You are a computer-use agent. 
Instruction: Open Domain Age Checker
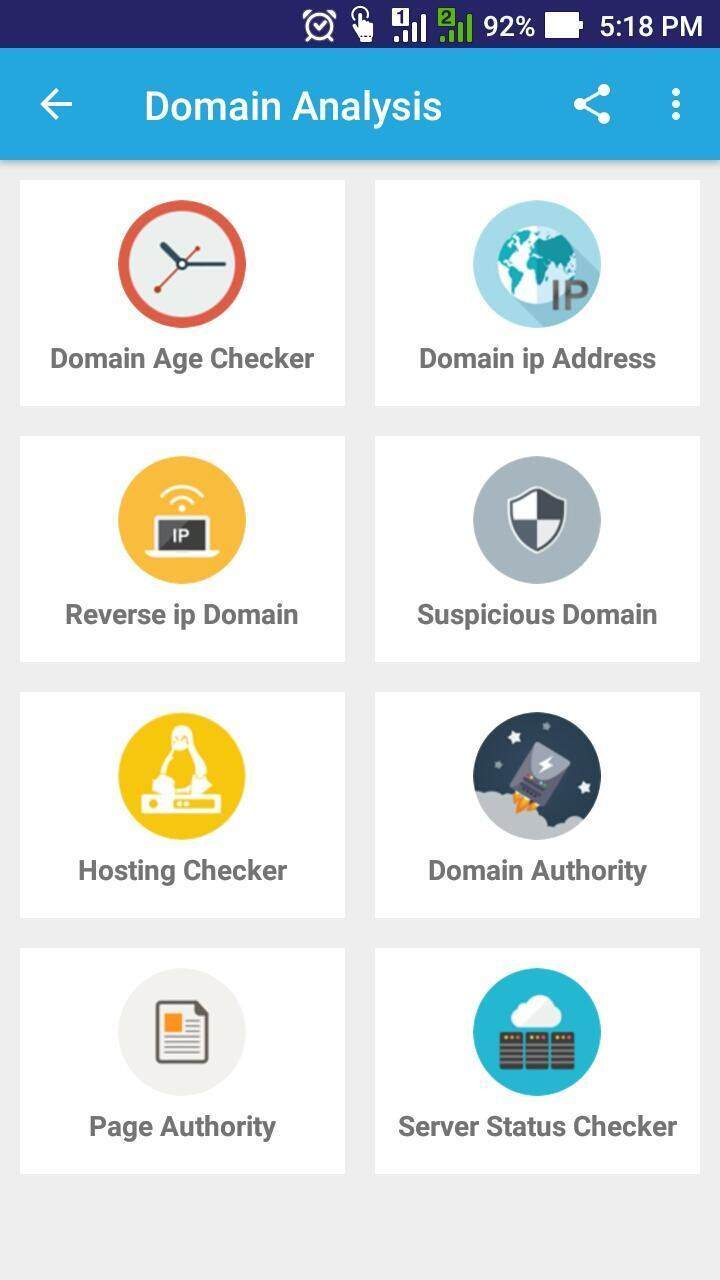click(x=182, y=293)
